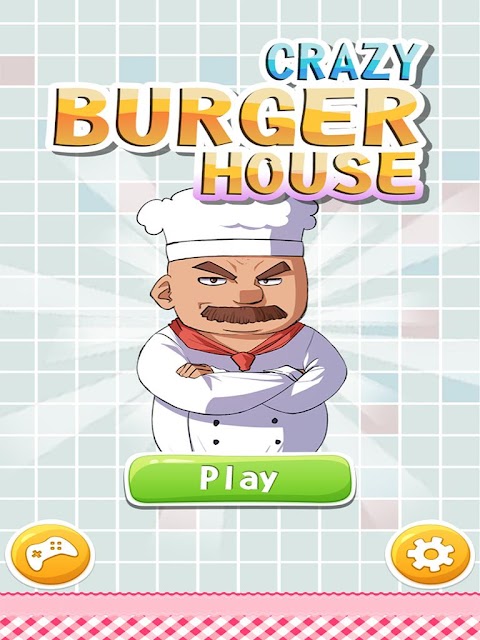Open the gamepad more-games button
Image resolution: width=480 pixels, height=640 pixels.
(50, 555)
